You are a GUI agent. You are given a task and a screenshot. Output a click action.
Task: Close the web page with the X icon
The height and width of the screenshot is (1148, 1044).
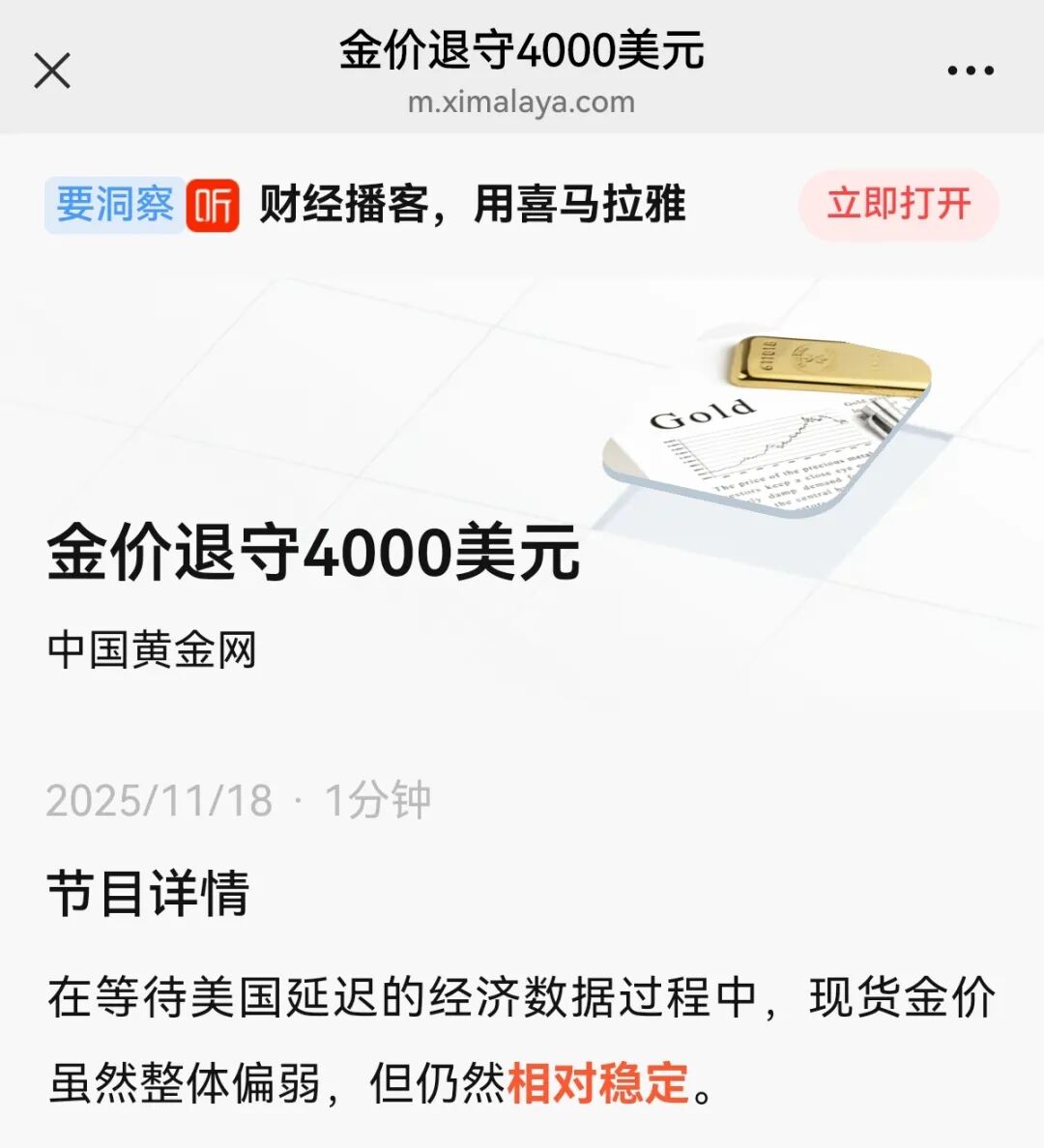tap(52, 71)
